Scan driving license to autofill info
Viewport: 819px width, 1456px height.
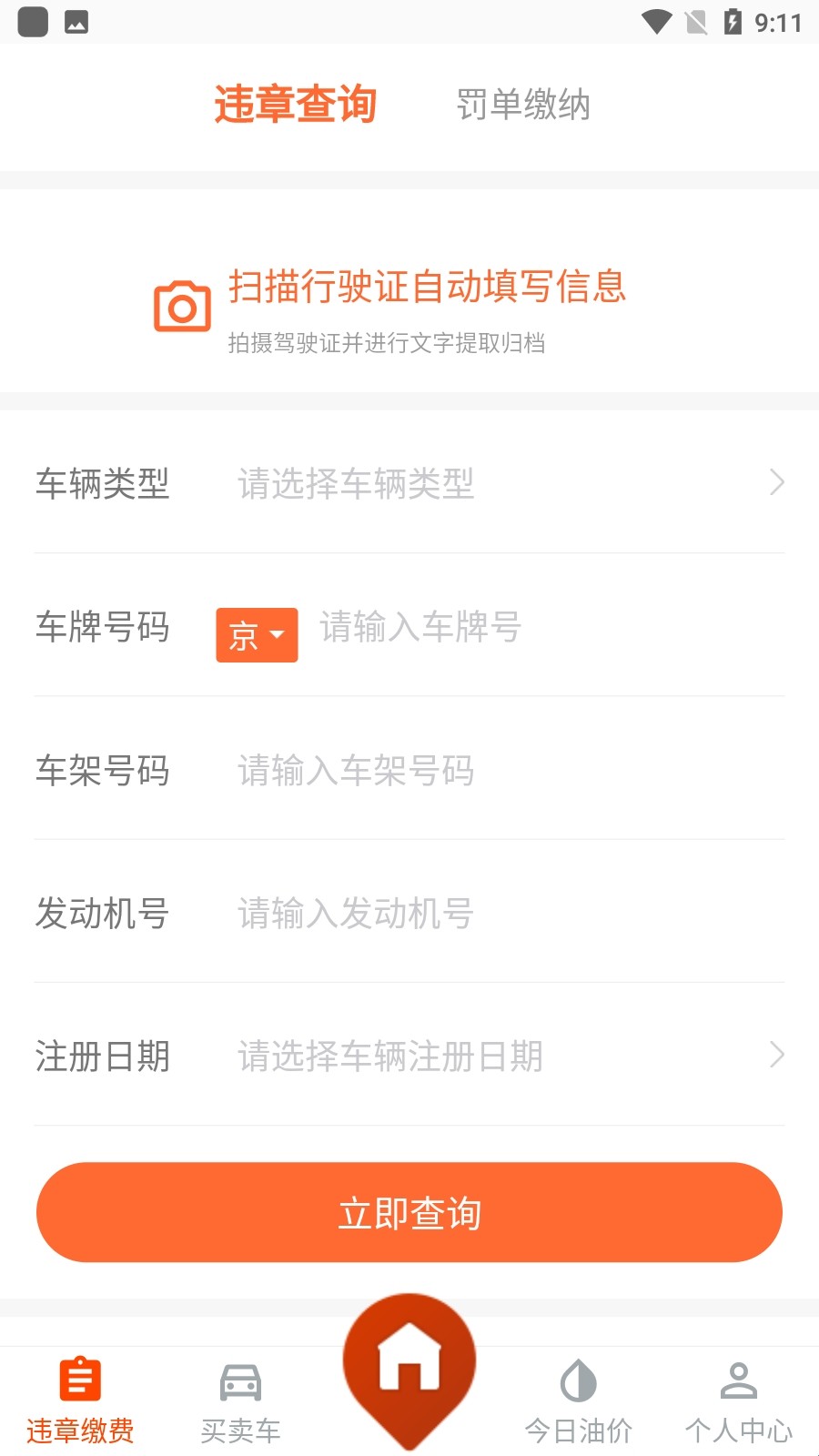(391, 307)
